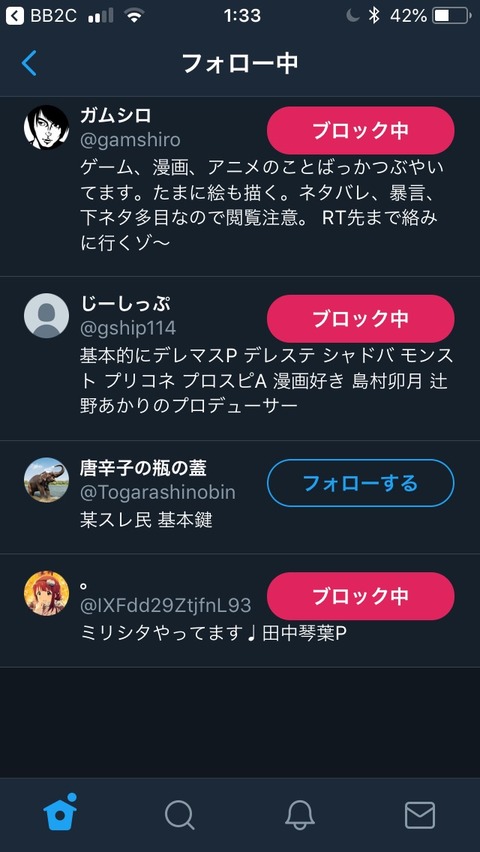This screenshot has width=480, height=852.
Task: Tap ブロック中 button for ガムシロ
Action: point(360,130)
